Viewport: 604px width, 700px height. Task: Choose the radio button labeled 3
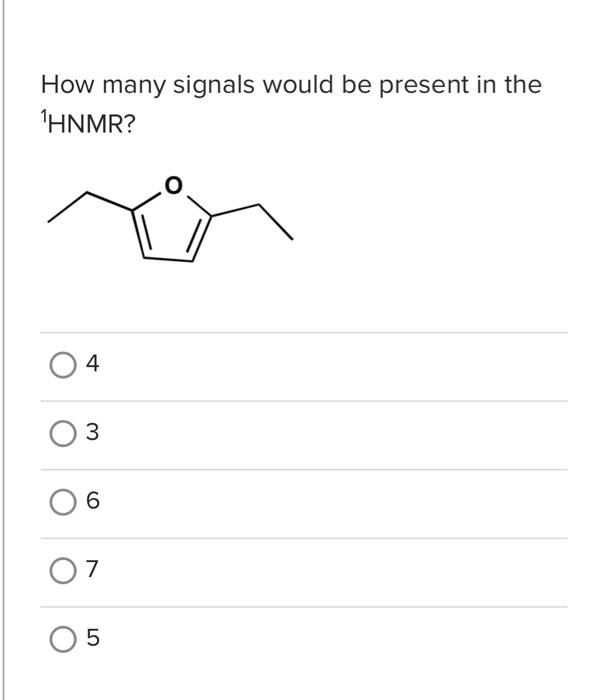62,434
